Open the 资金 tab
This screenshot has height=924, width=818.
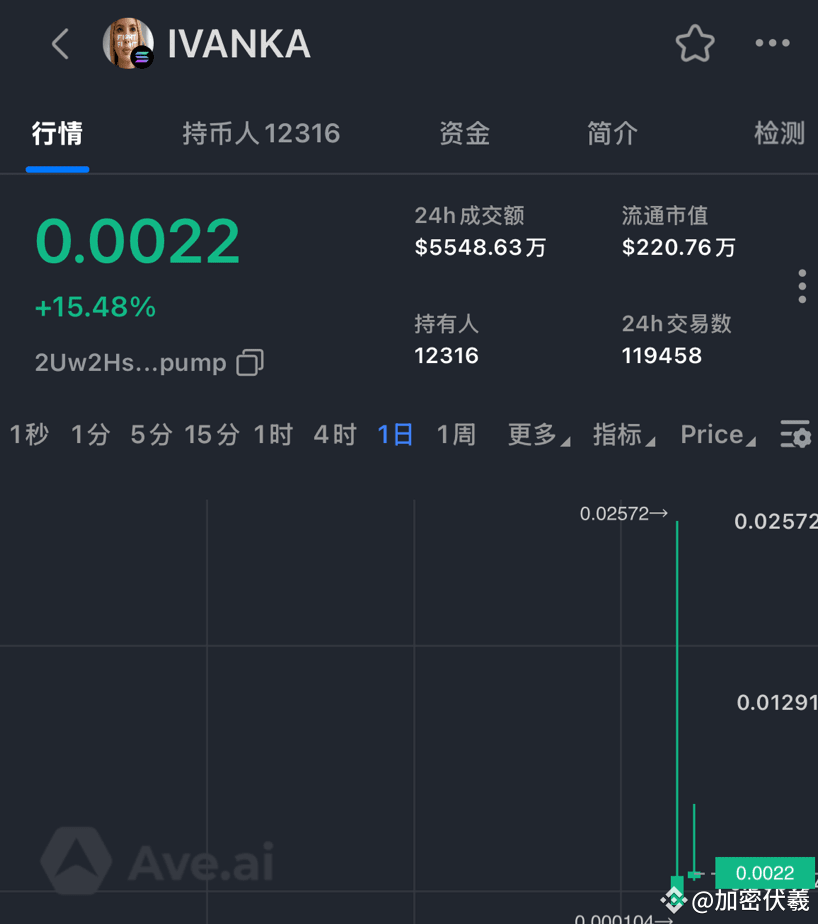coord(464,133)
